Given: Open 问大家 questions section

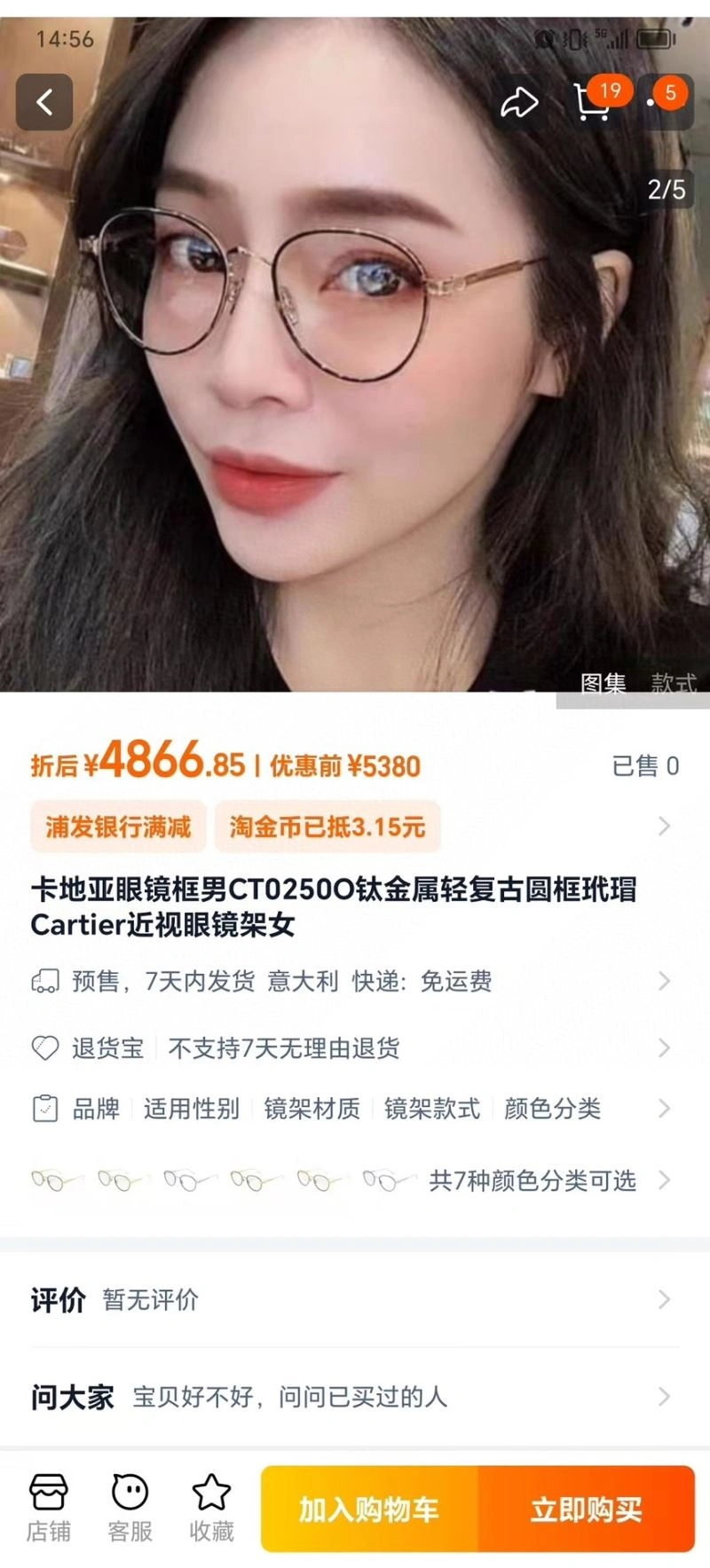Looking at the screenshot, I should 355,1397.
